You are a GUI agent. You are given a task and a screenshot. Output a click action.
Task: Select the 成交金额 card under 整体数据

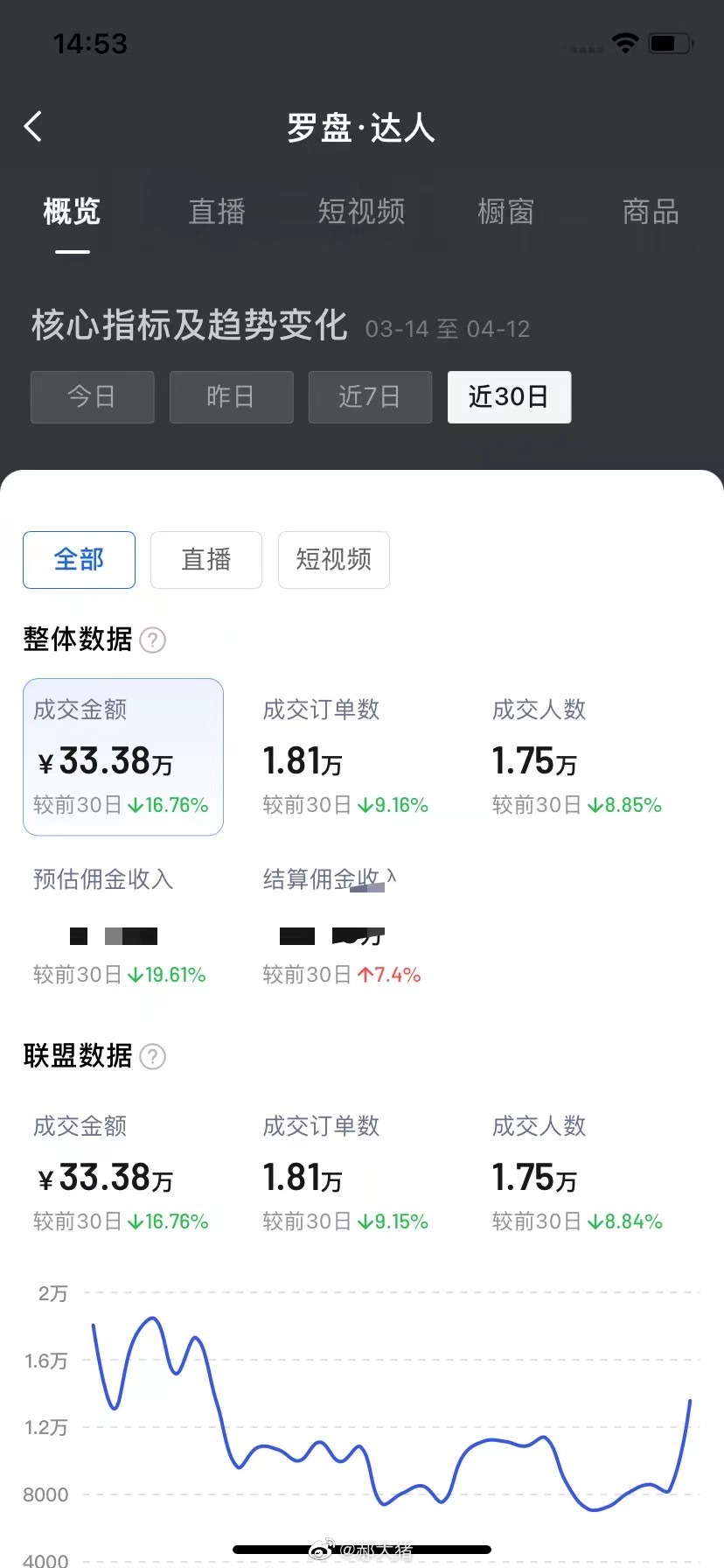pos(123,757)
